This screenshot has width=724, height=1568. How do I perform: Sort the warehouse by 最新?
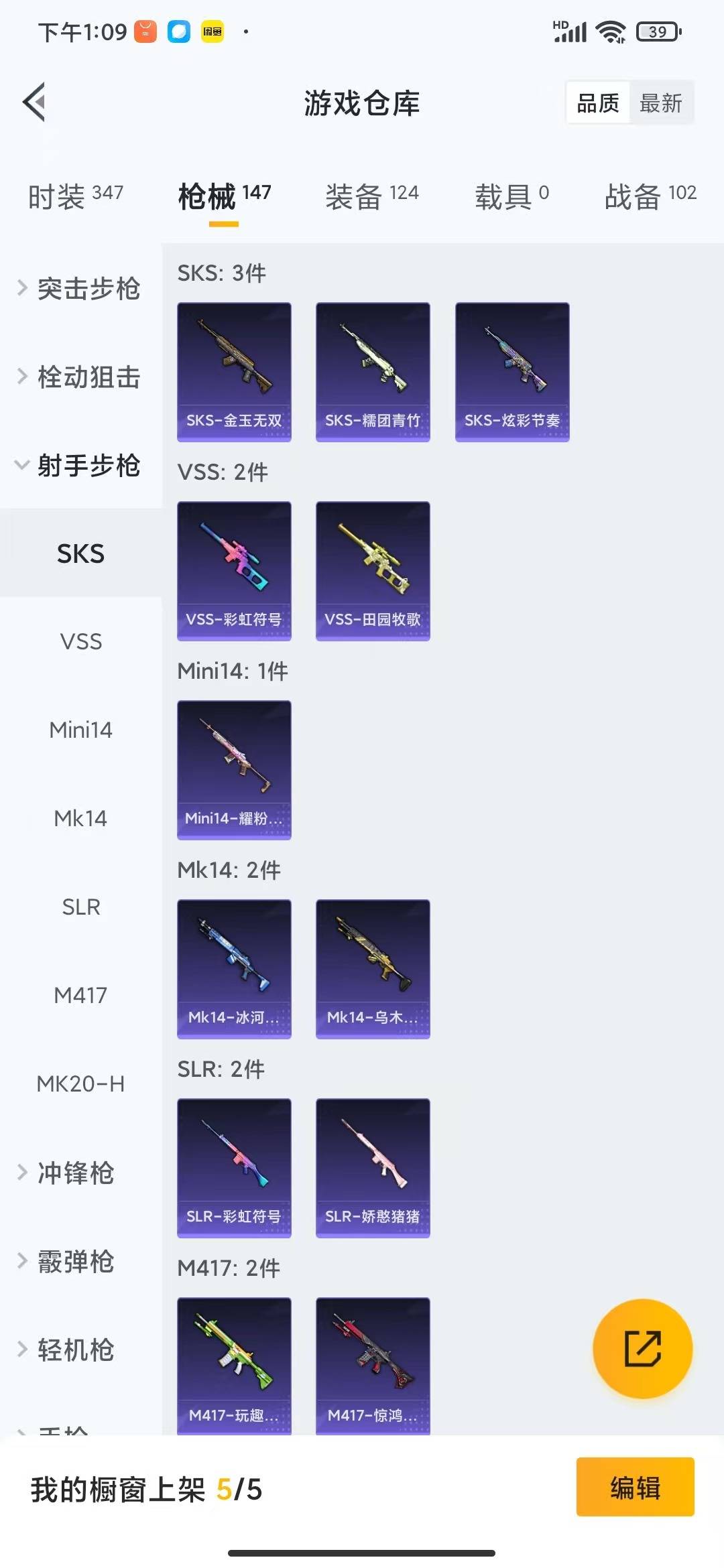point(660,103)
